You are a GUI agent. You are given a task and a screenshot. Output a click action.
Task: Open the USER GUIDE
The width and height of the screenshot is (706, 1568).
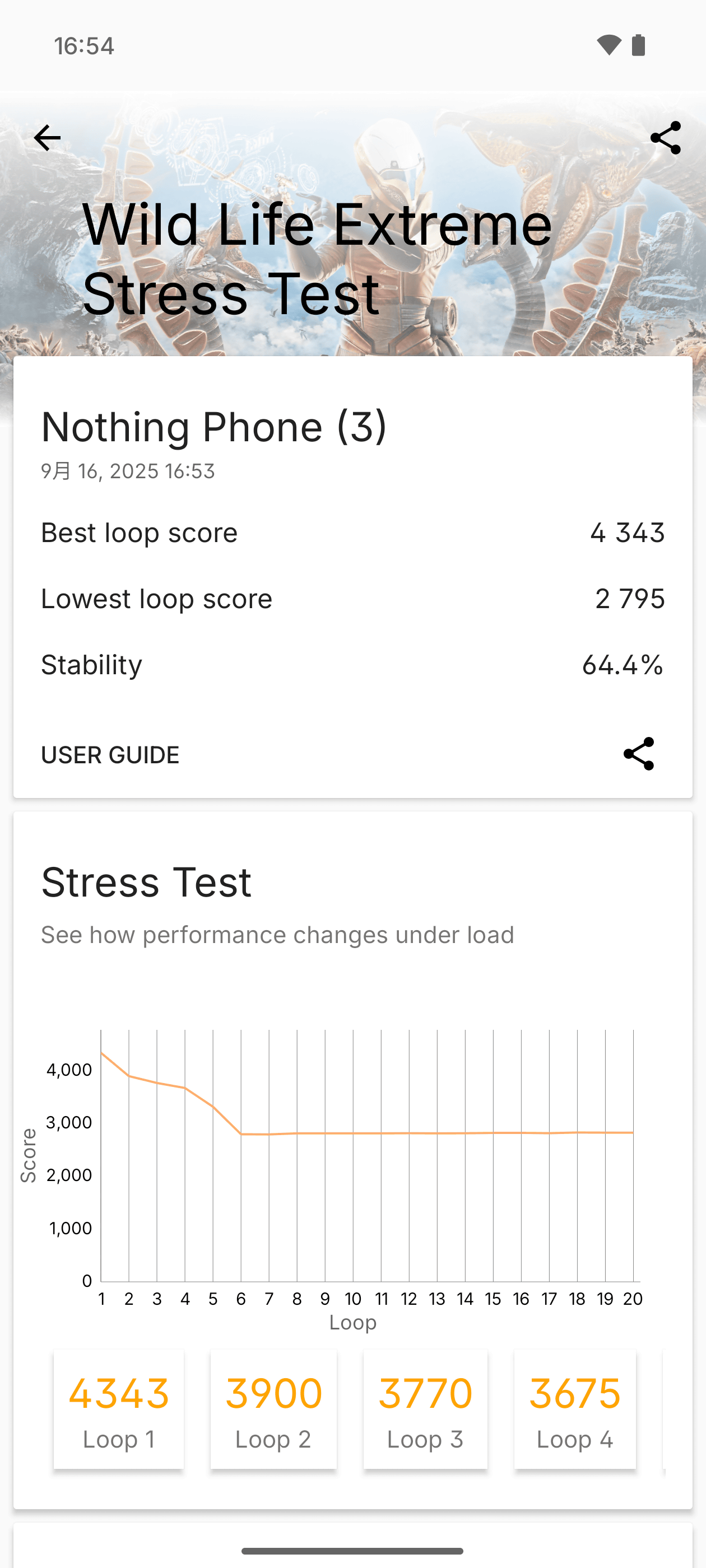(x=110, y=755)
